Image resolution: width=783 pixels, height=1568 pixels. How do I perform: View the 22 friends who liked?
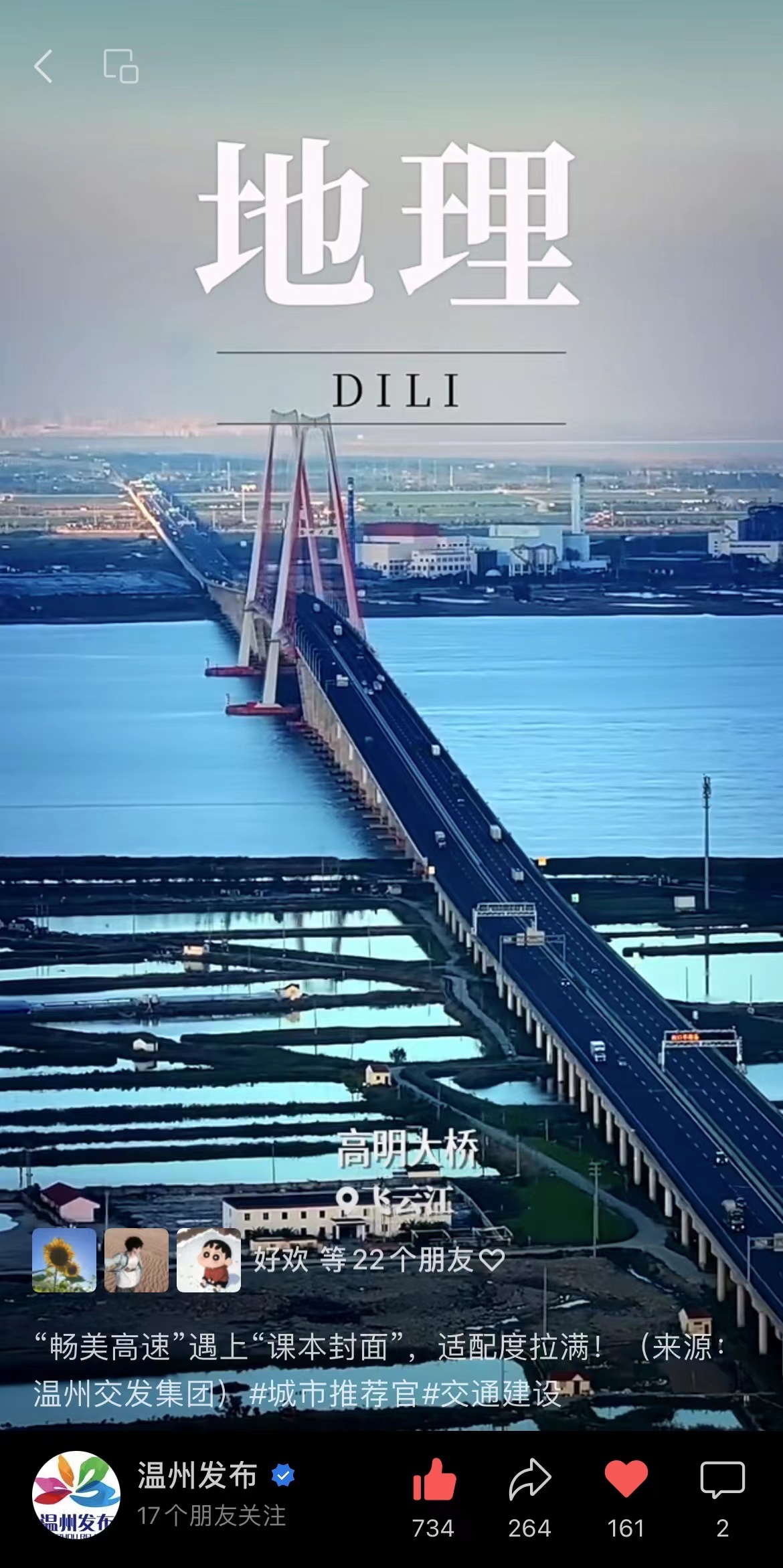coord(379,1260)
